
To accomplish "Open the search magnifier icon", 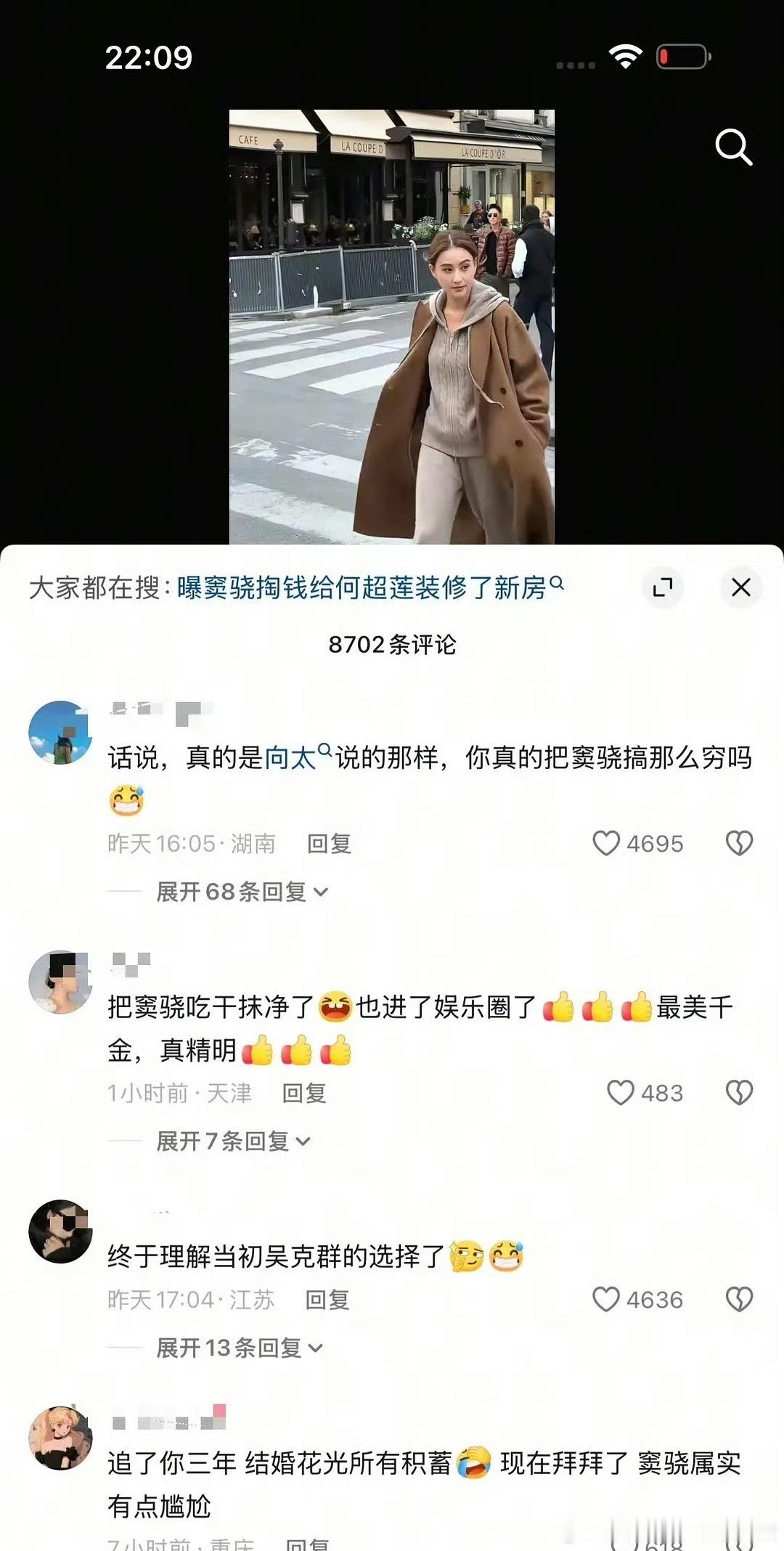I will click(733, 147).
